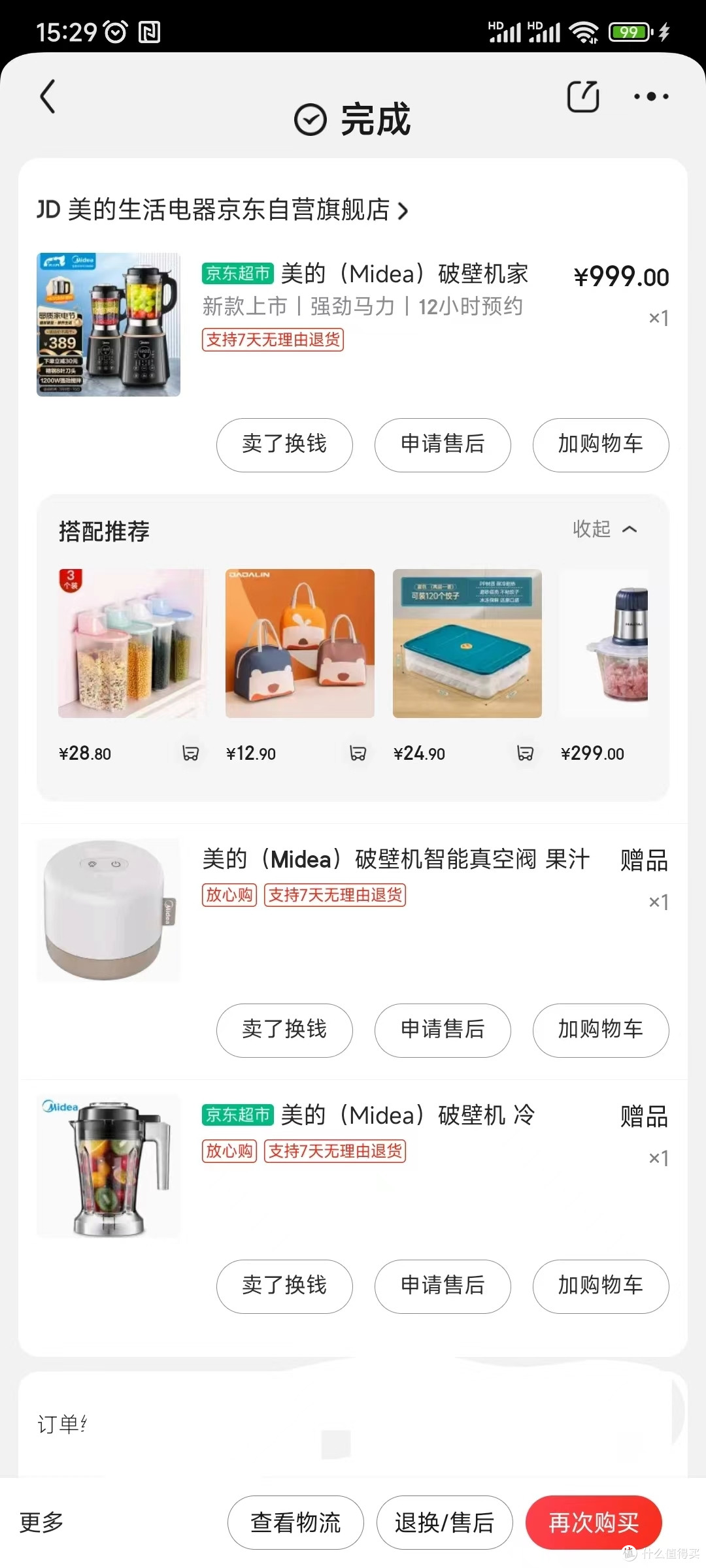This screenshot has height=1568, width=706.
Task: Open the ¥28.80 storage container recommendation
Action: click(x=133, y=644)
